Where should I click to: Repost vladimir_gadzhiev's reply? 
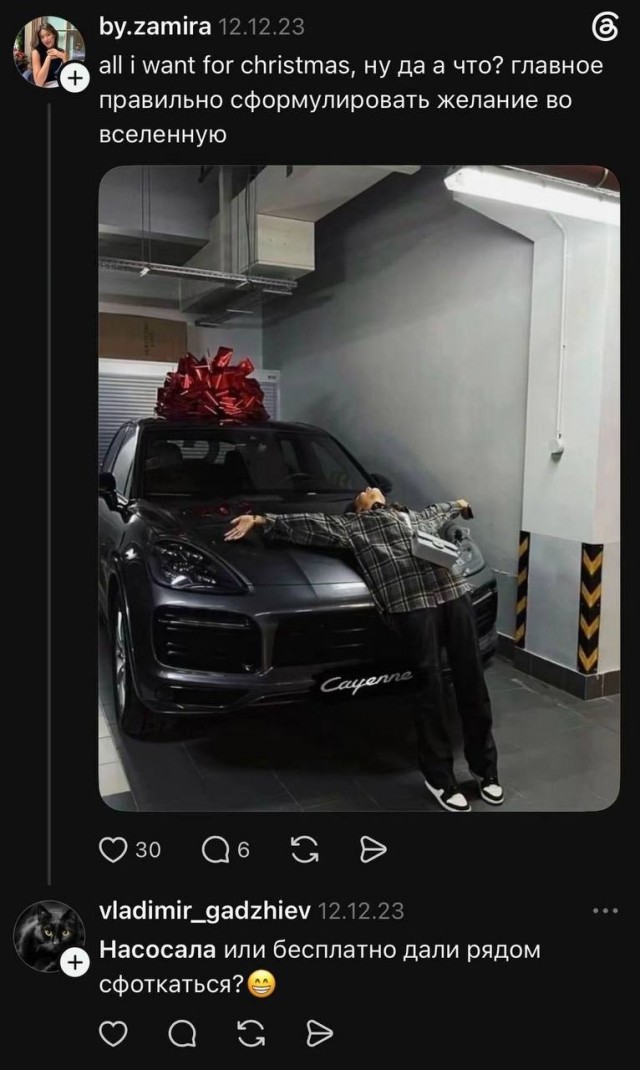pos(251,1034)
